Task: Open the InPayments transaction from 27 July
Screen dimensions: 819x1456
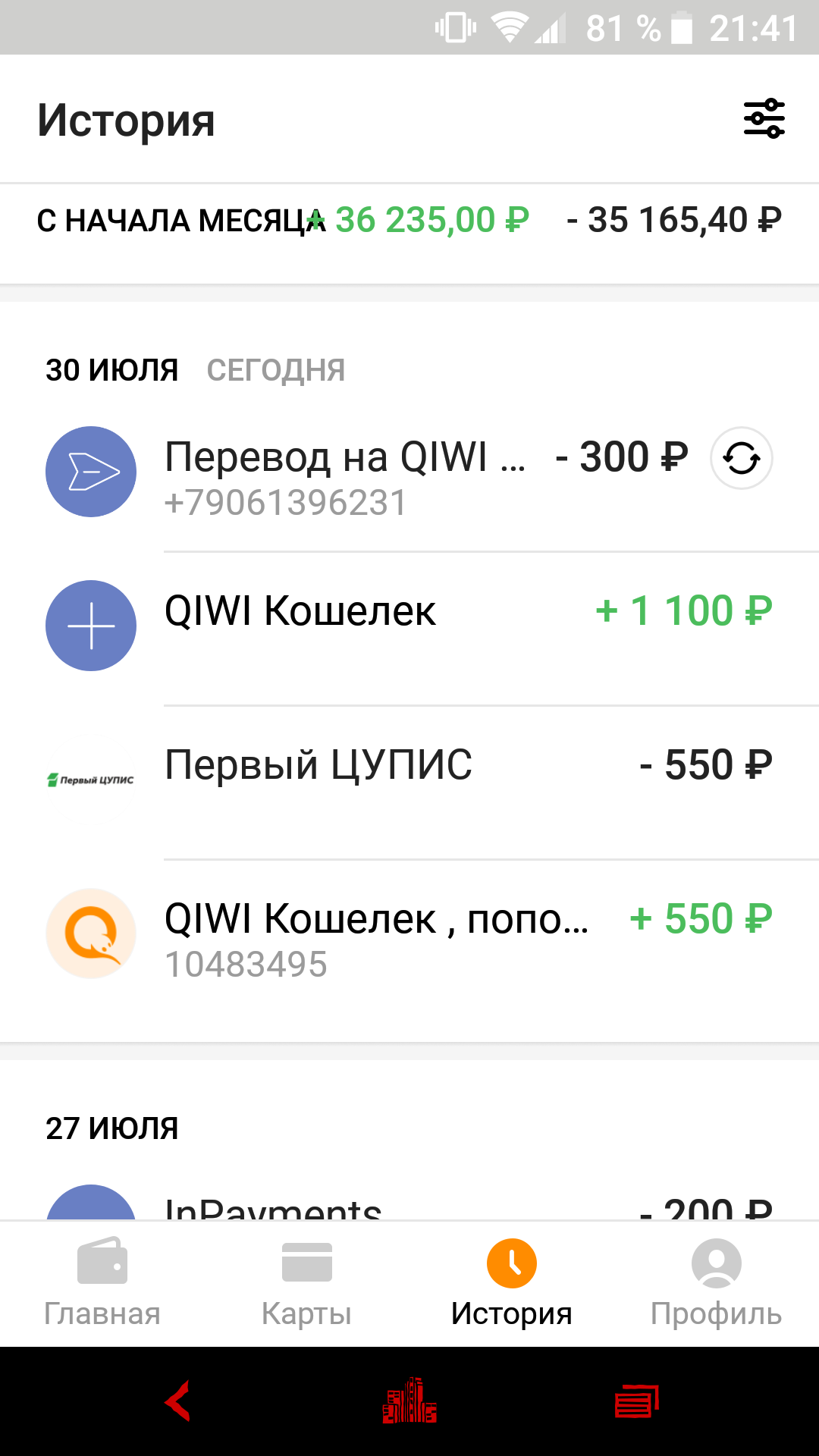Action: pyautogui.click(x=409, y=1206)
